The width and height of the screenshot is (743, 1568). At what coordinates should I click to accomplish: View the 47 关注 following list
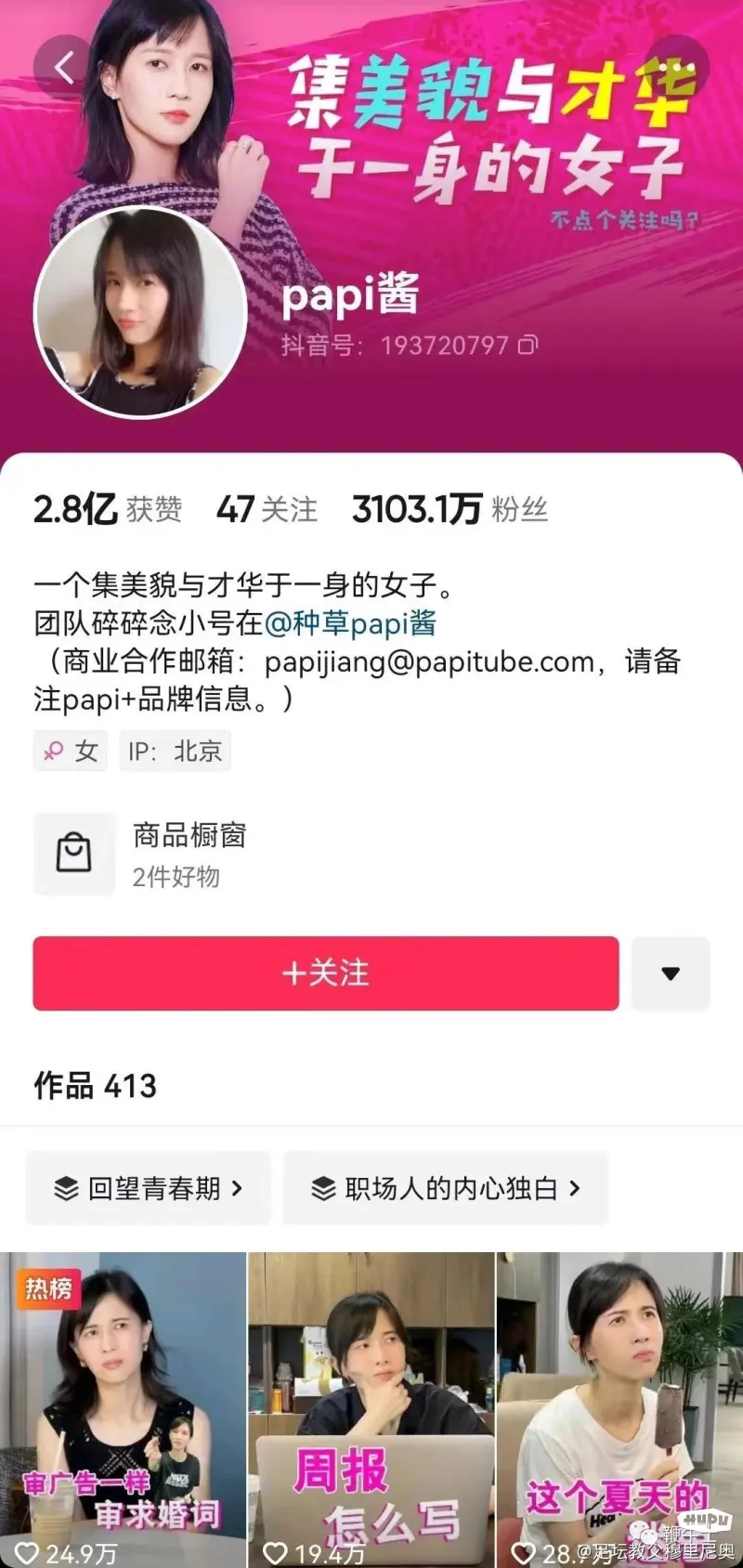267,509
